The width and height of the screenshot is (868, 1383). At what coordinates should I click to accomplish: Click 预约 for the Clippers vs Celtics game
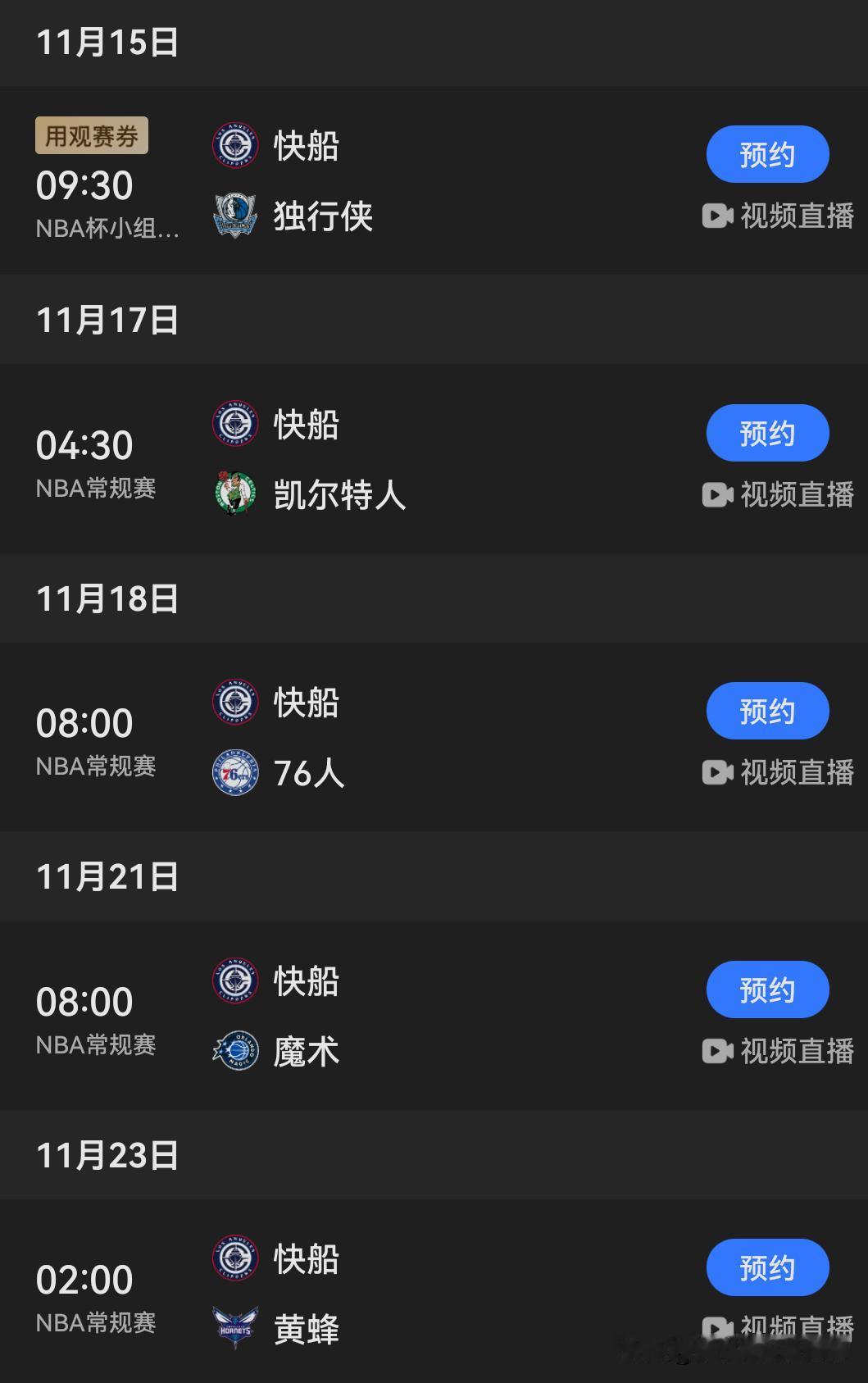[x=767, y=433]
